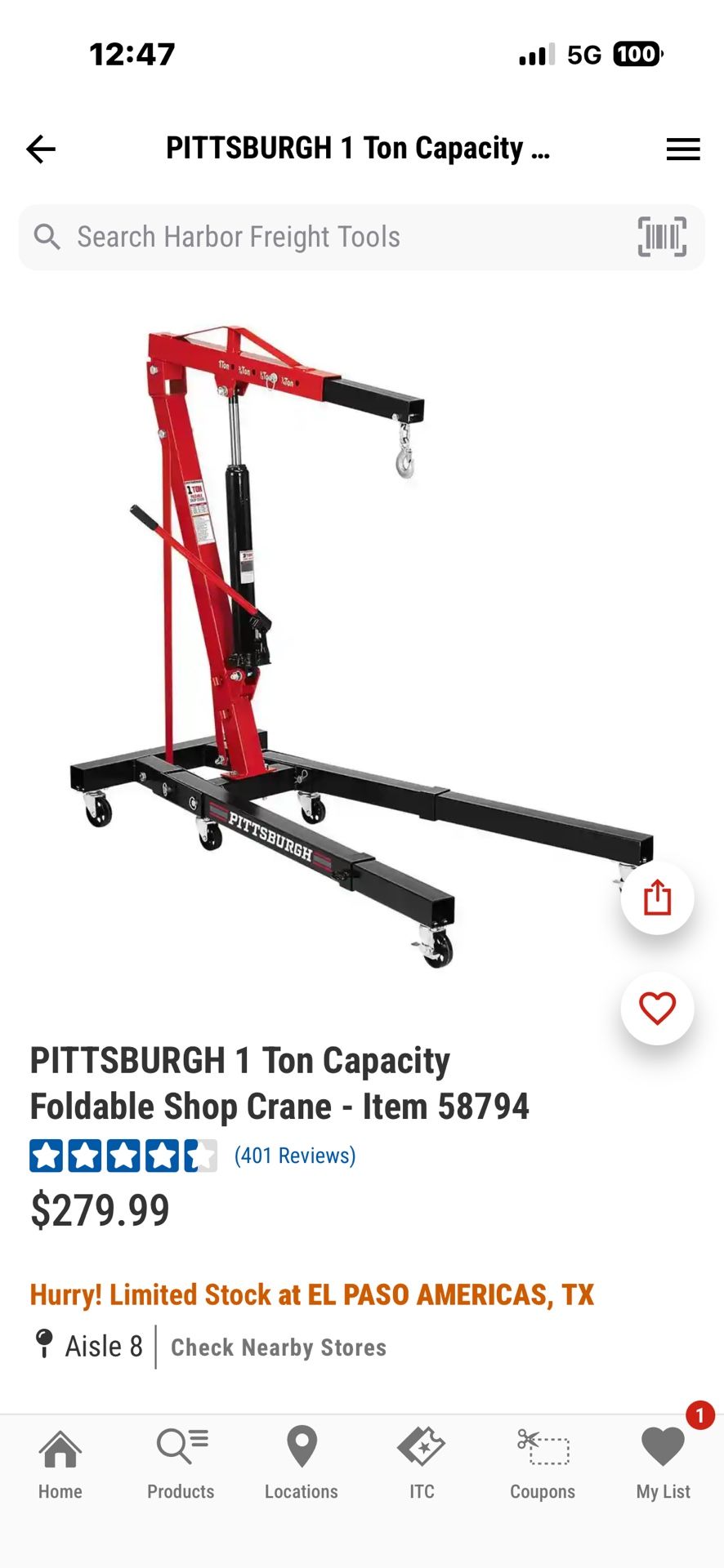Open the Coupons tab
724x1568 pixels.
[543, 1464]
